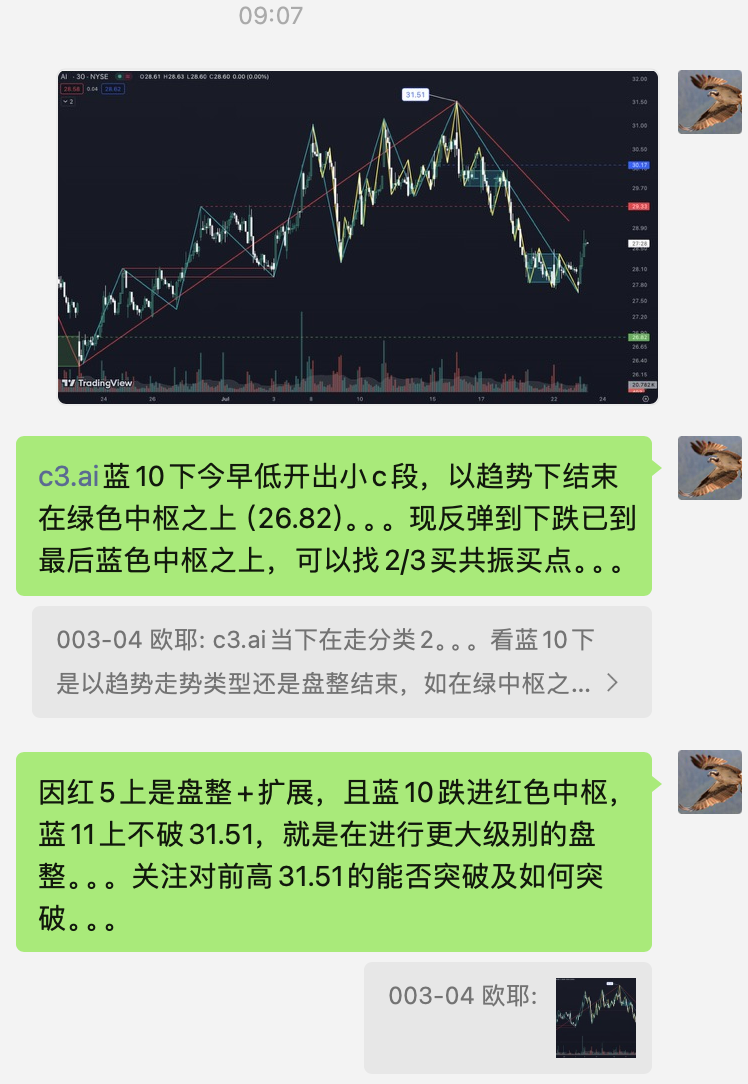The image size is (748, 1084).
Task: Toggle the bid price box showing 28.58
Action: pyautogui.click(x=71, y=90)
